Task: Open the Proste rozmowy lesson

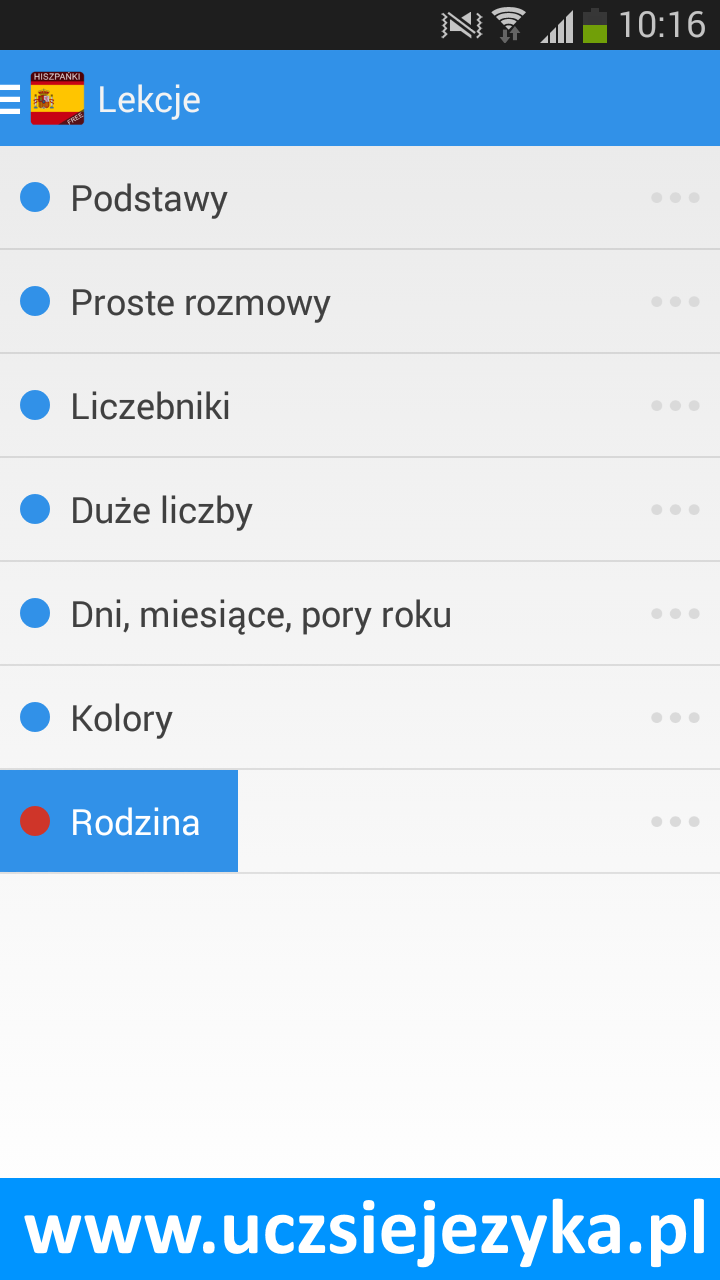Action: [x=360, y=302]
